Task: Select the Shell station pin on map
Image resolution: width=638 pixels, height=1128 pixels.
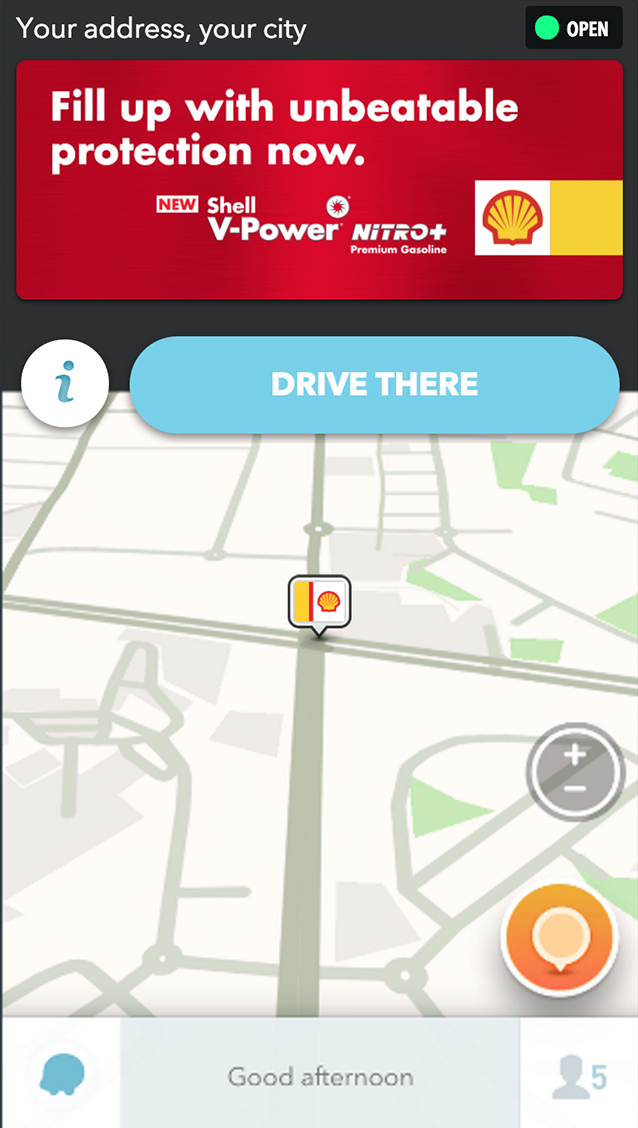Action: pos(319,603)
